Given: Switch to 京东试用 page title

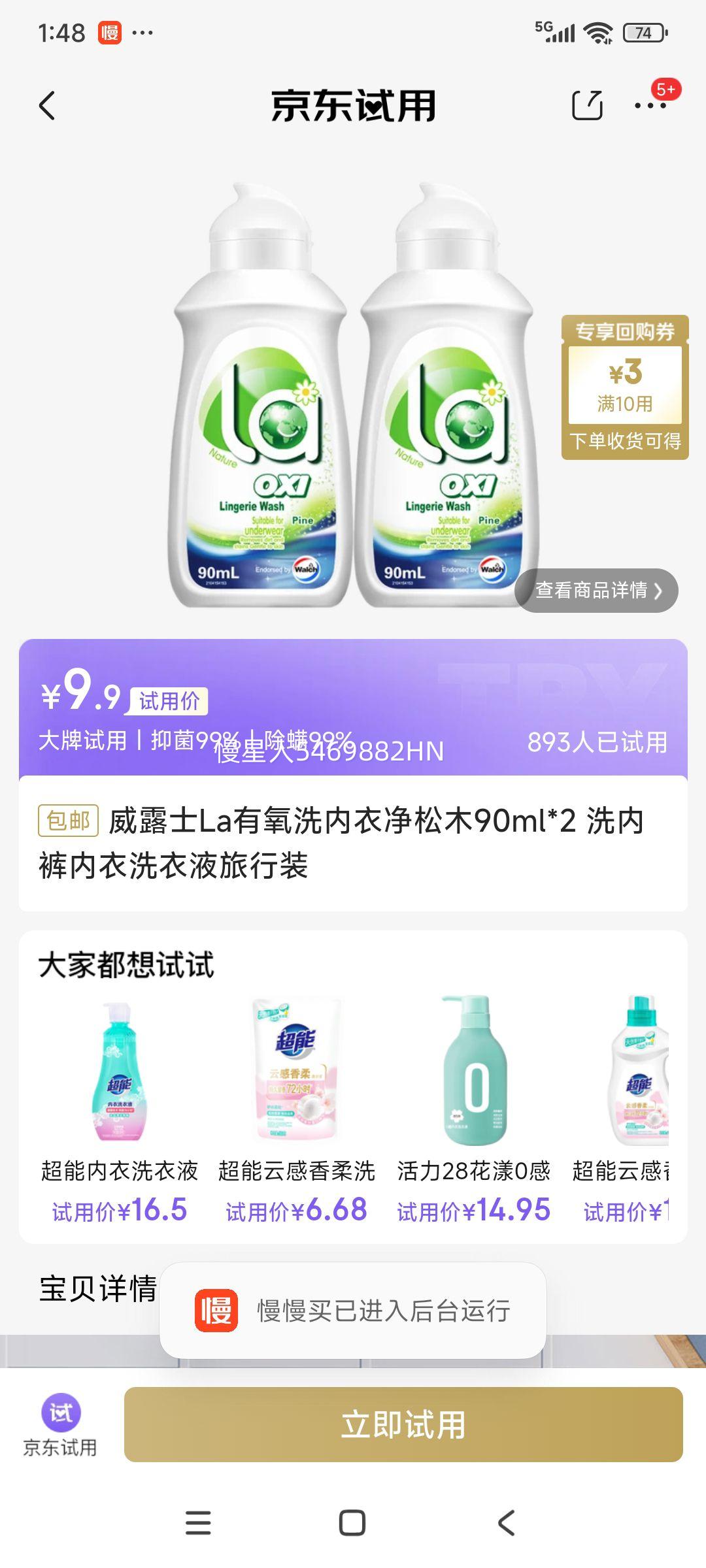Looking at the screenshot, I should (353, 105).
